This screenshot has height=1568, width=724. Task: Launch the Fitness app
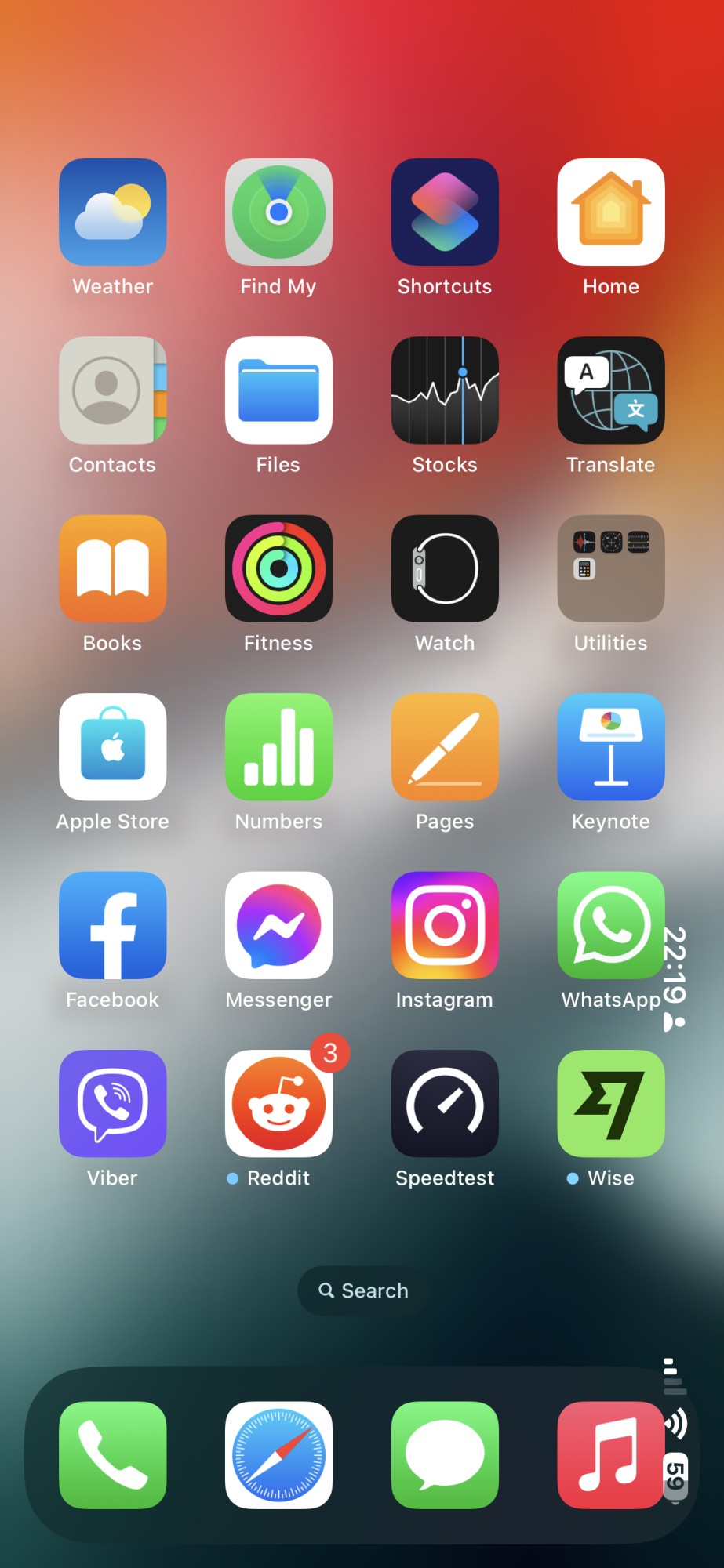click(x=278, y=568)
